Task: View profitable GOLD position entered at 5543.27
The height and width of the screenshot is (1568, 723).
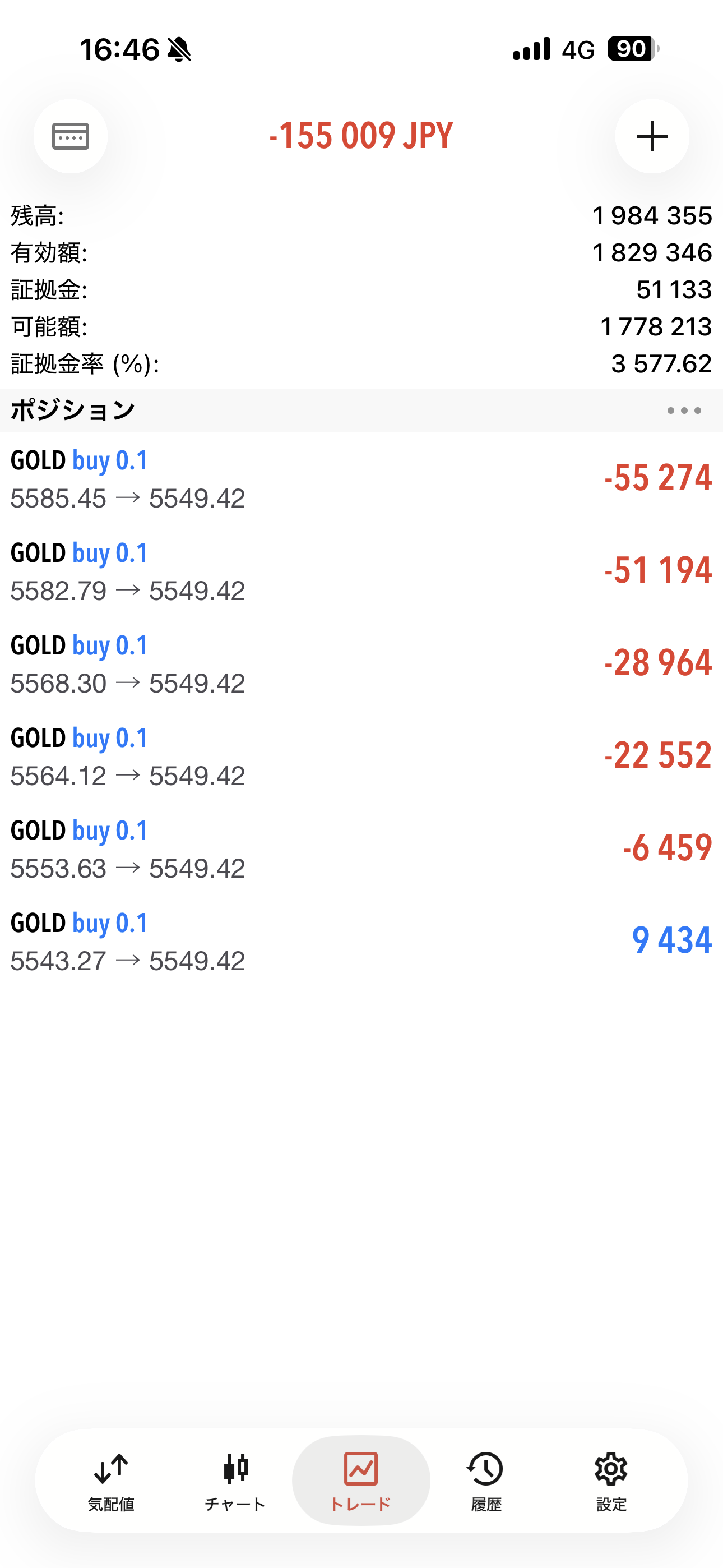Action: pyautogui.click(x=361, y=942)
